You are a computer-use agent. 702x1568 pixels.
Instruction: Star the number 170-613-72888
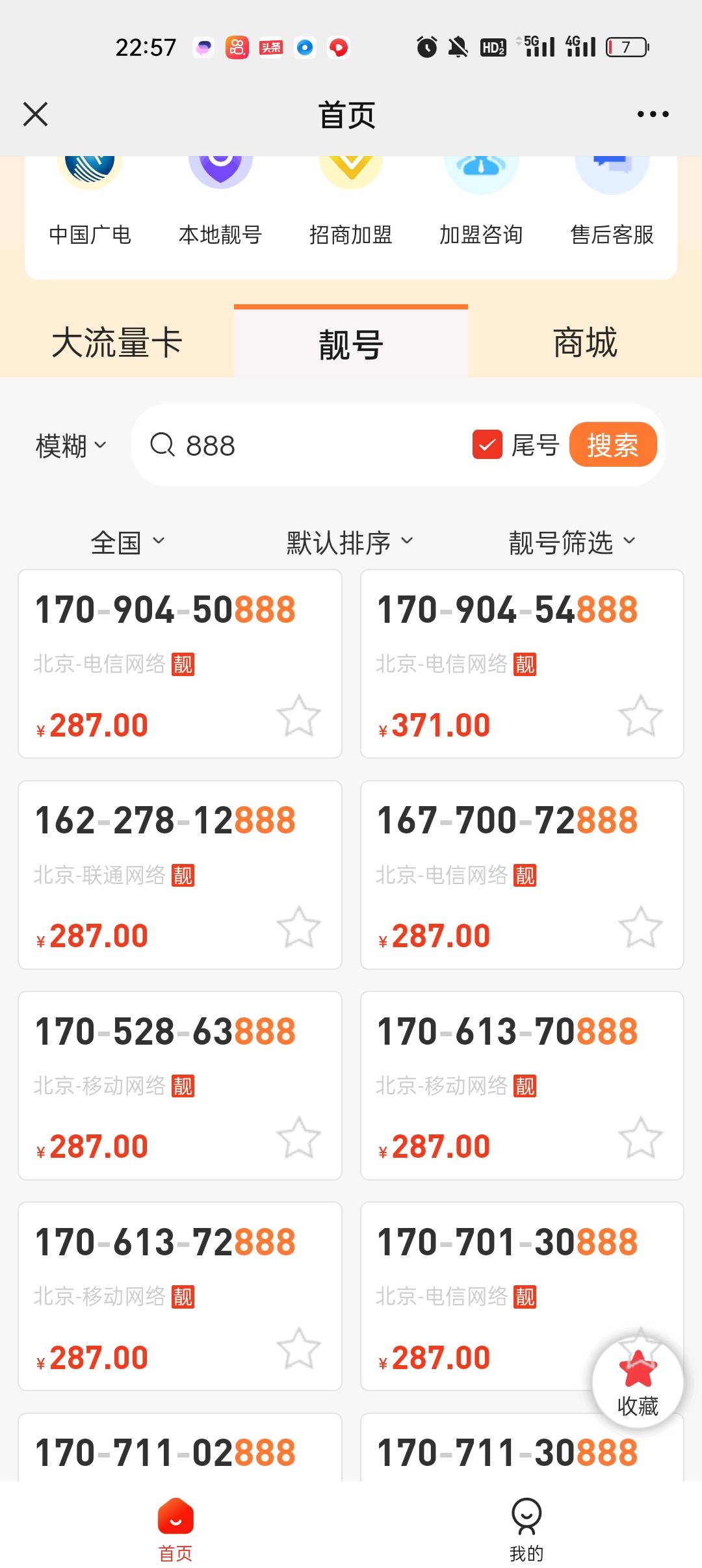coord(298,1348)
